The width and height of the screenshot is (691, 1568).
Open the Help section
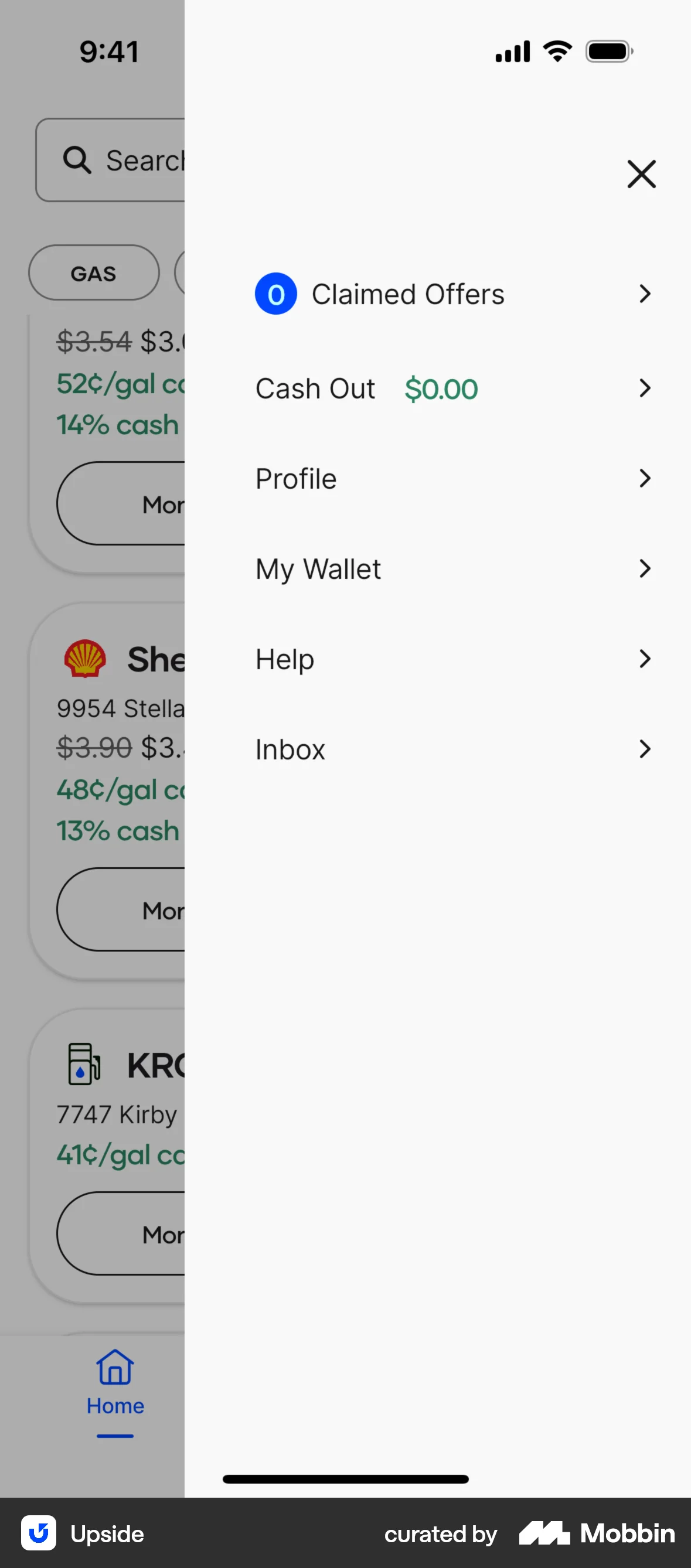coord(284,659)
